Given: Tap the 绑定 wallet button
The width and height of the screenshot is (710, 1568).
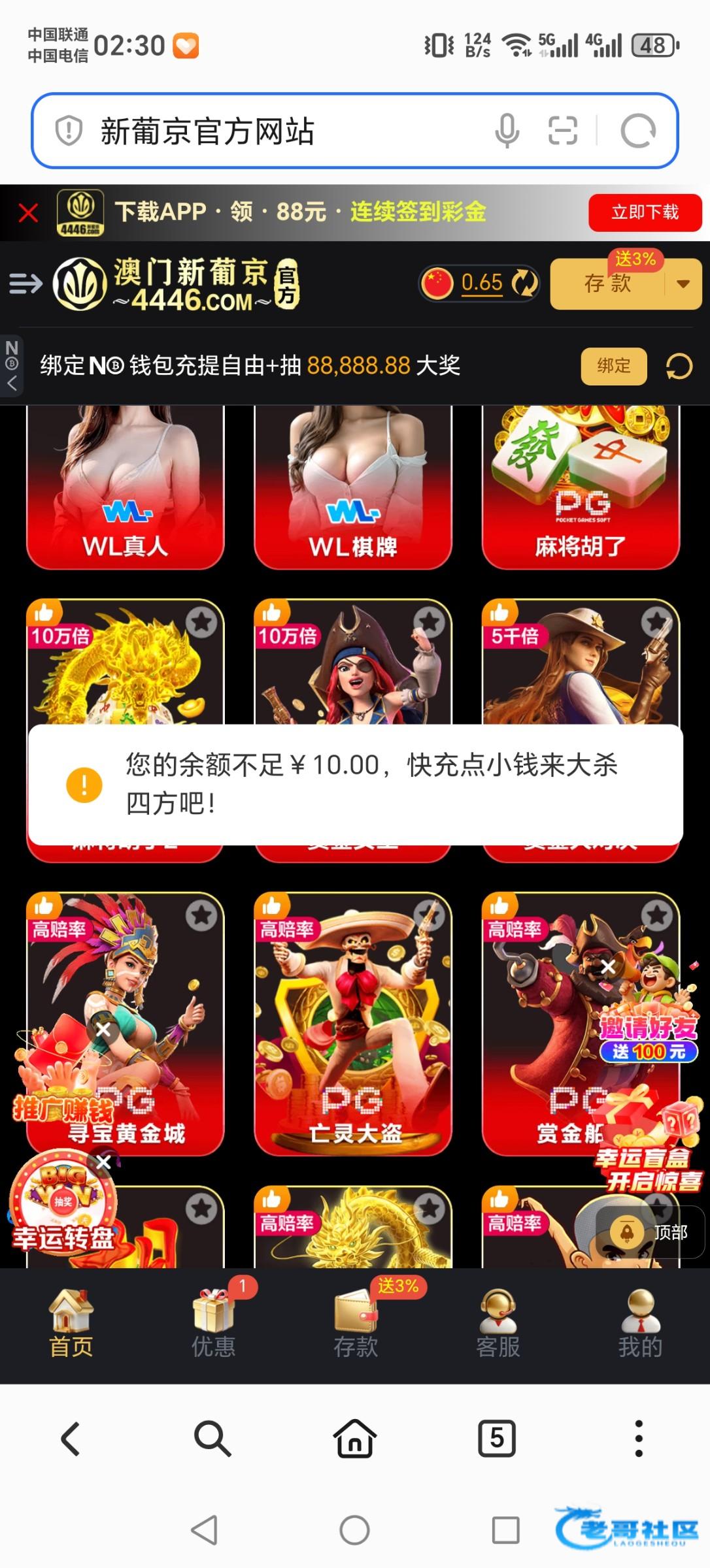Looking at the screenshot, I should (613, 366).
